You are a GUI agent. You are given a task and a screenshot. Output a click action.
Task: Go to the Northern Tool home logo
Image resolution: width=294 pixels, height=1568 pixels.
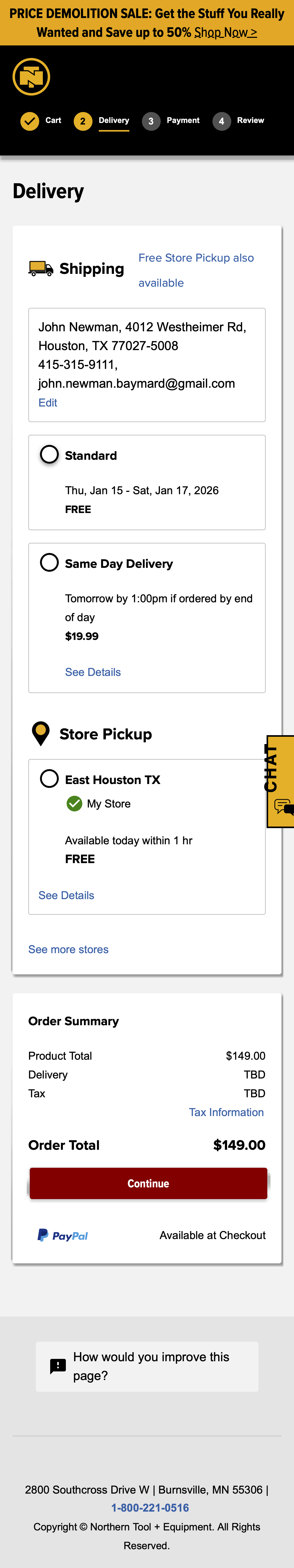click(x=31, y=77)
